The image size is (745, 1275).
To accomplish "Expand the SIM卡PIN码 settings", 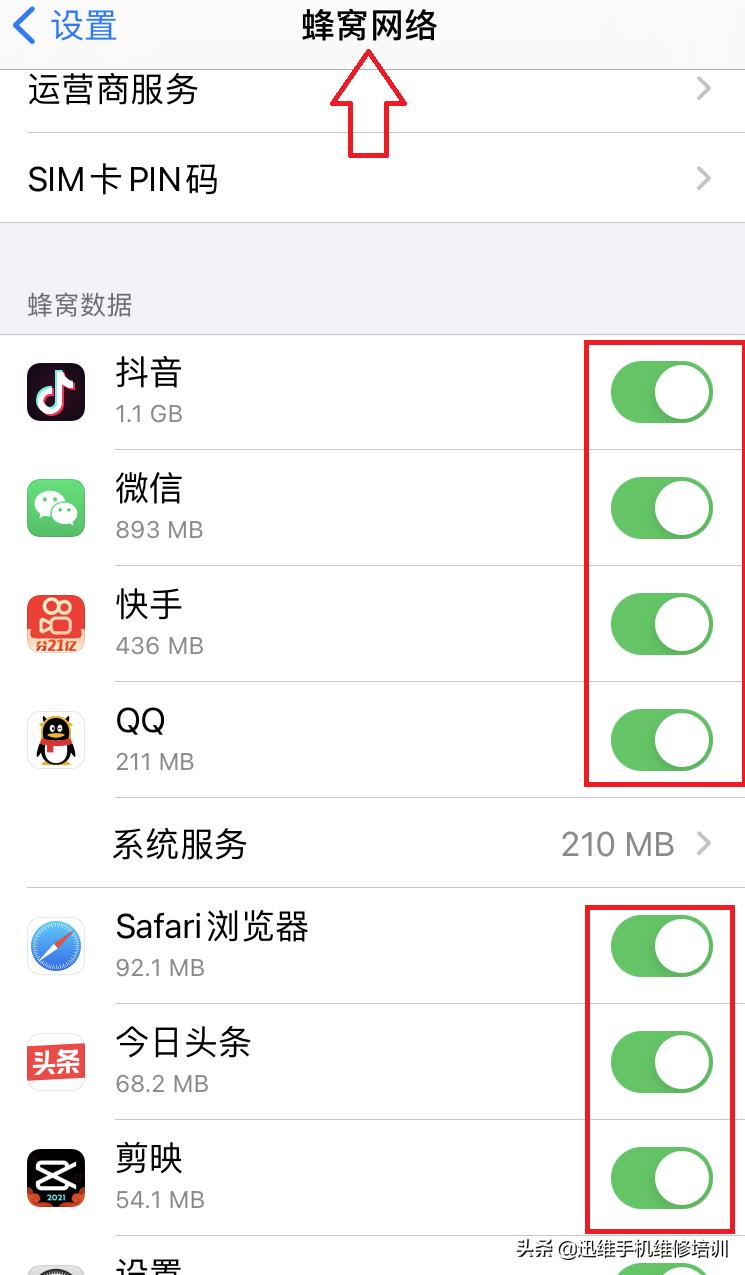I will coord(372,178).
